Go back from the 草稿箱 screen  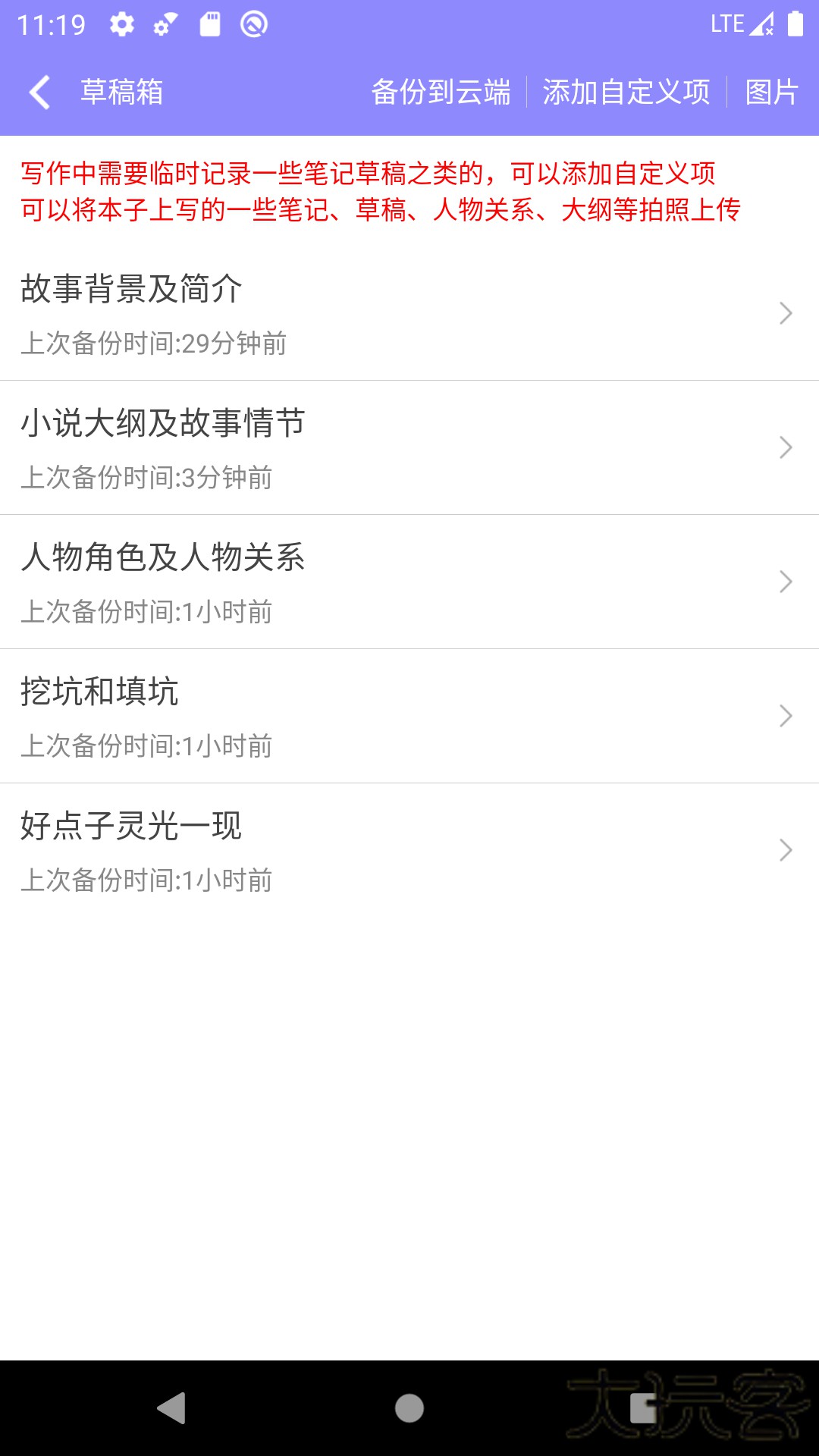click(x=39, y=93)
